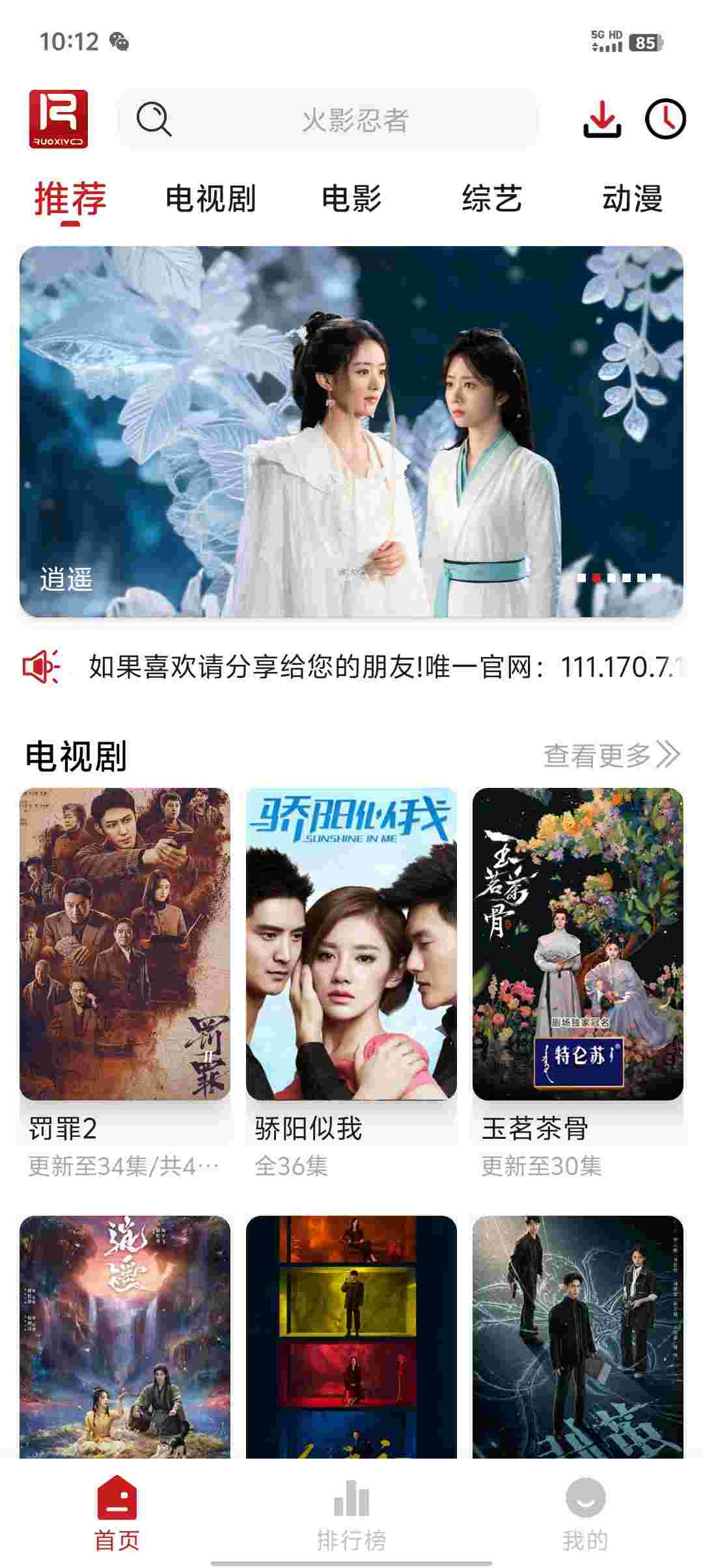This screenshot has height=1568, width=703.
Task: Switch to the 电影 tab
Action: 351,198
